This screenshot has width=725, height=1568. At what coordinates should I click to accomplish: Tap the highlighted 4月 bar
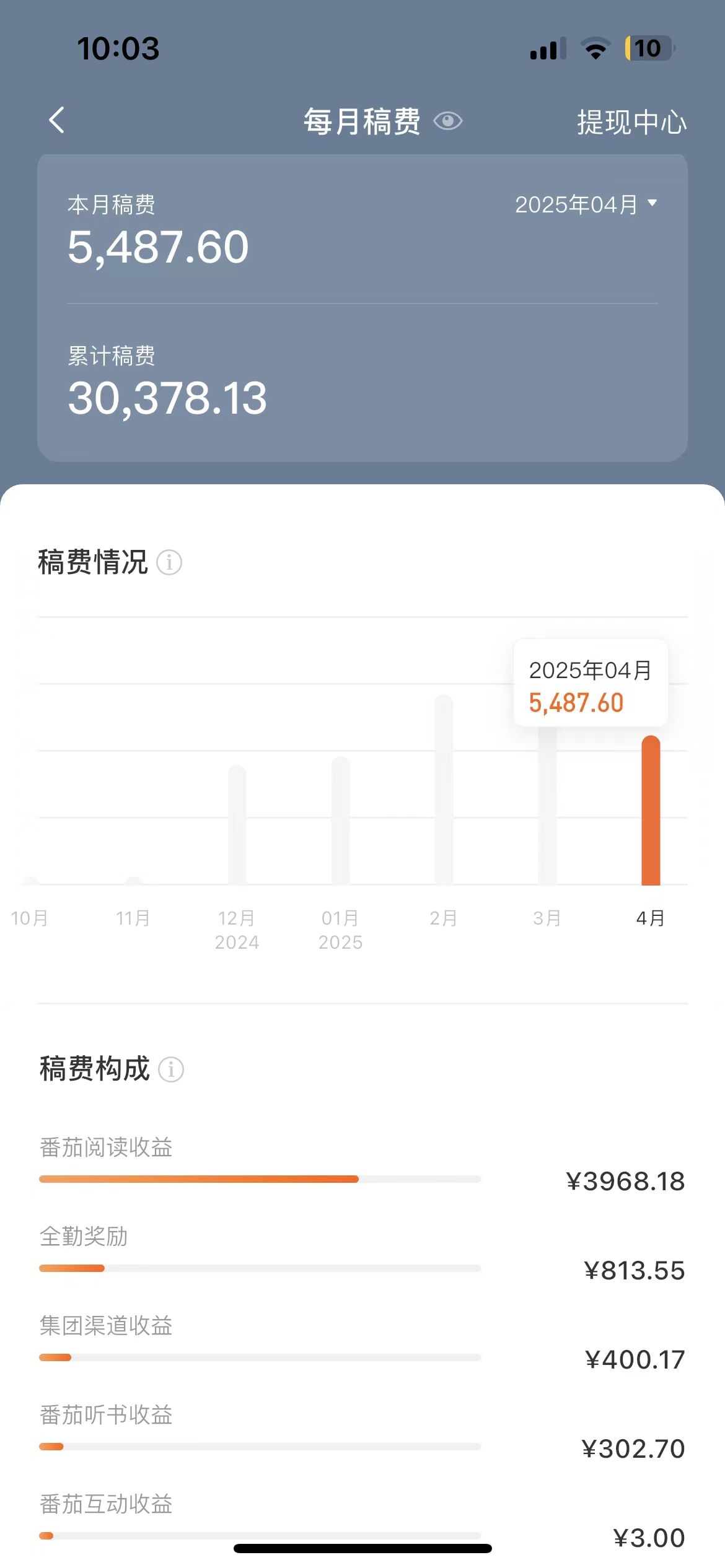click(x=651, y=810)
